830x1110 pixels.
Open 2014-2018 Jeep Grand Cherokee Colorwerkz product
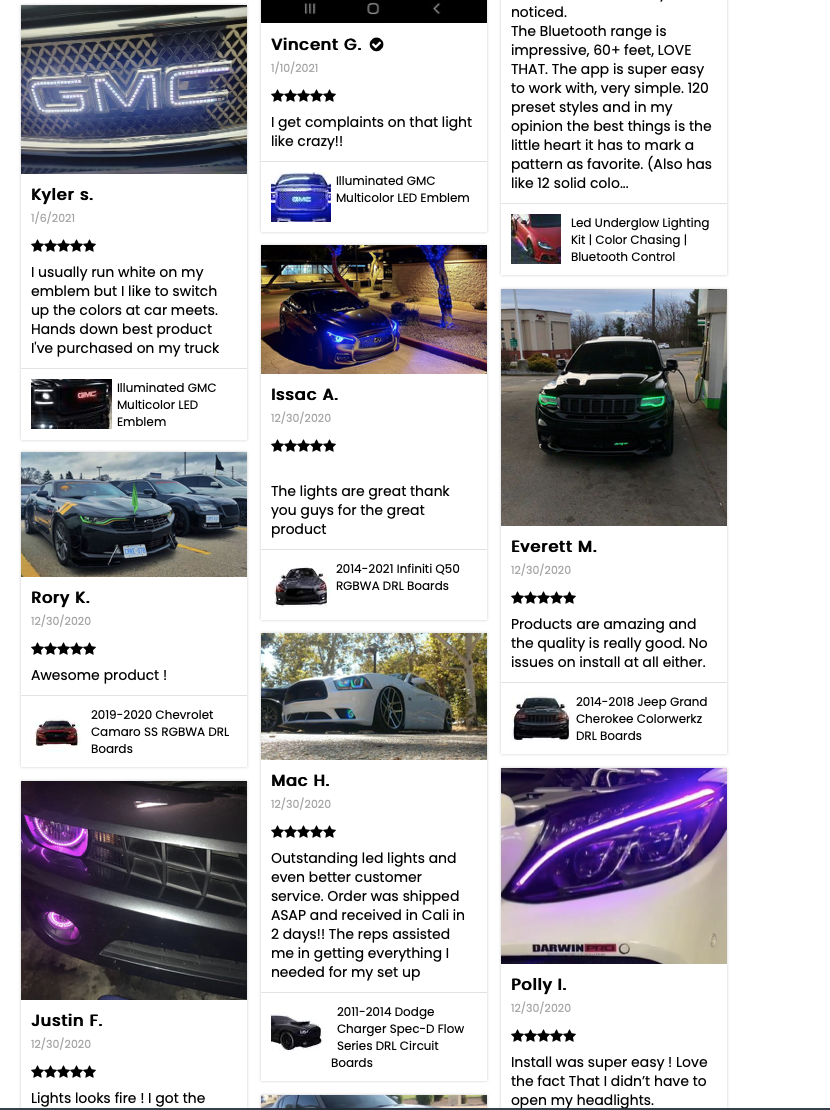[x=640, y=719]
